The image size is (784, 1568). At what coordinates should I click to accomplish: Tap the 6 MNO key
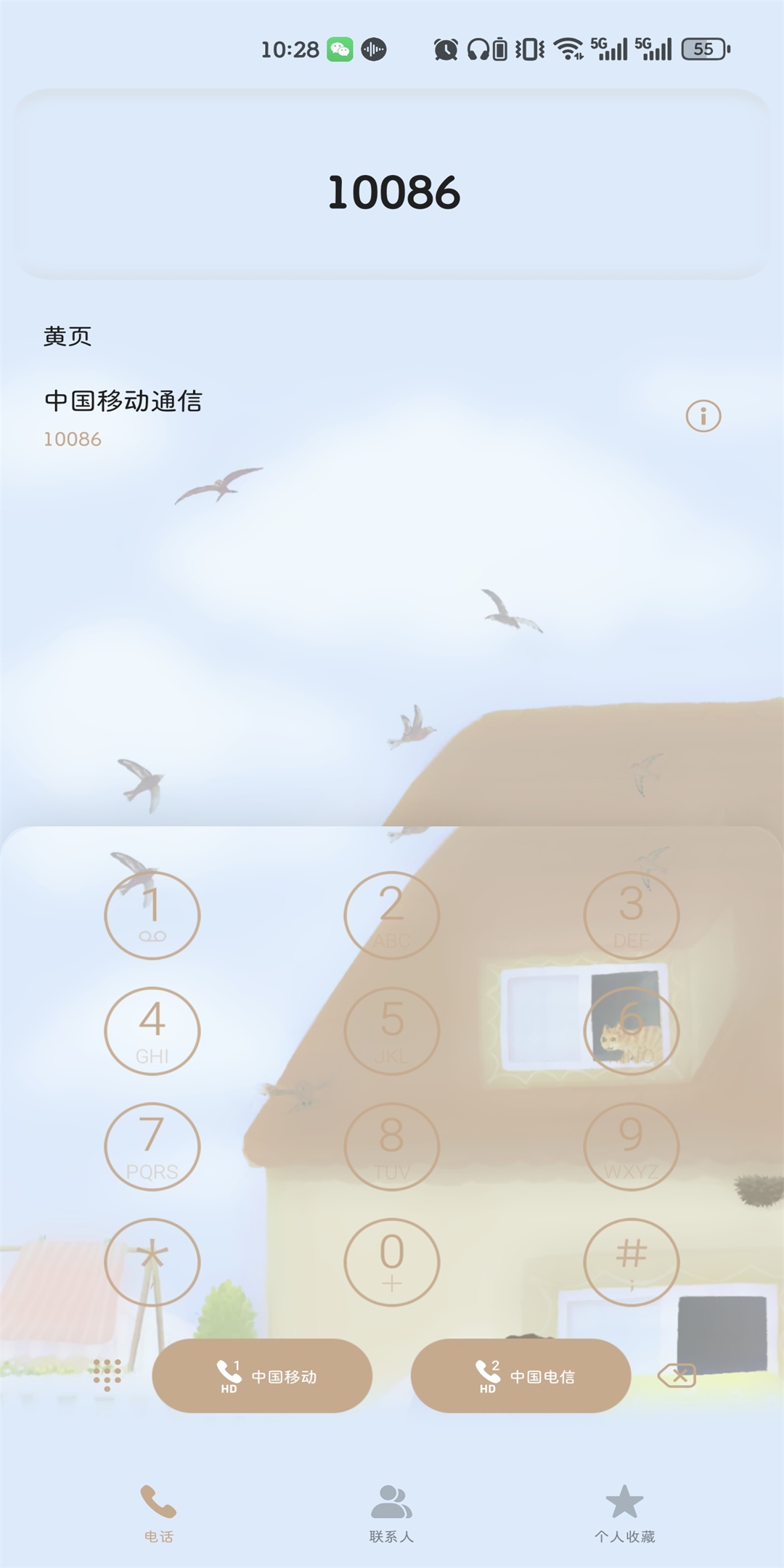pyautogui.click(x=632, y=1031)
